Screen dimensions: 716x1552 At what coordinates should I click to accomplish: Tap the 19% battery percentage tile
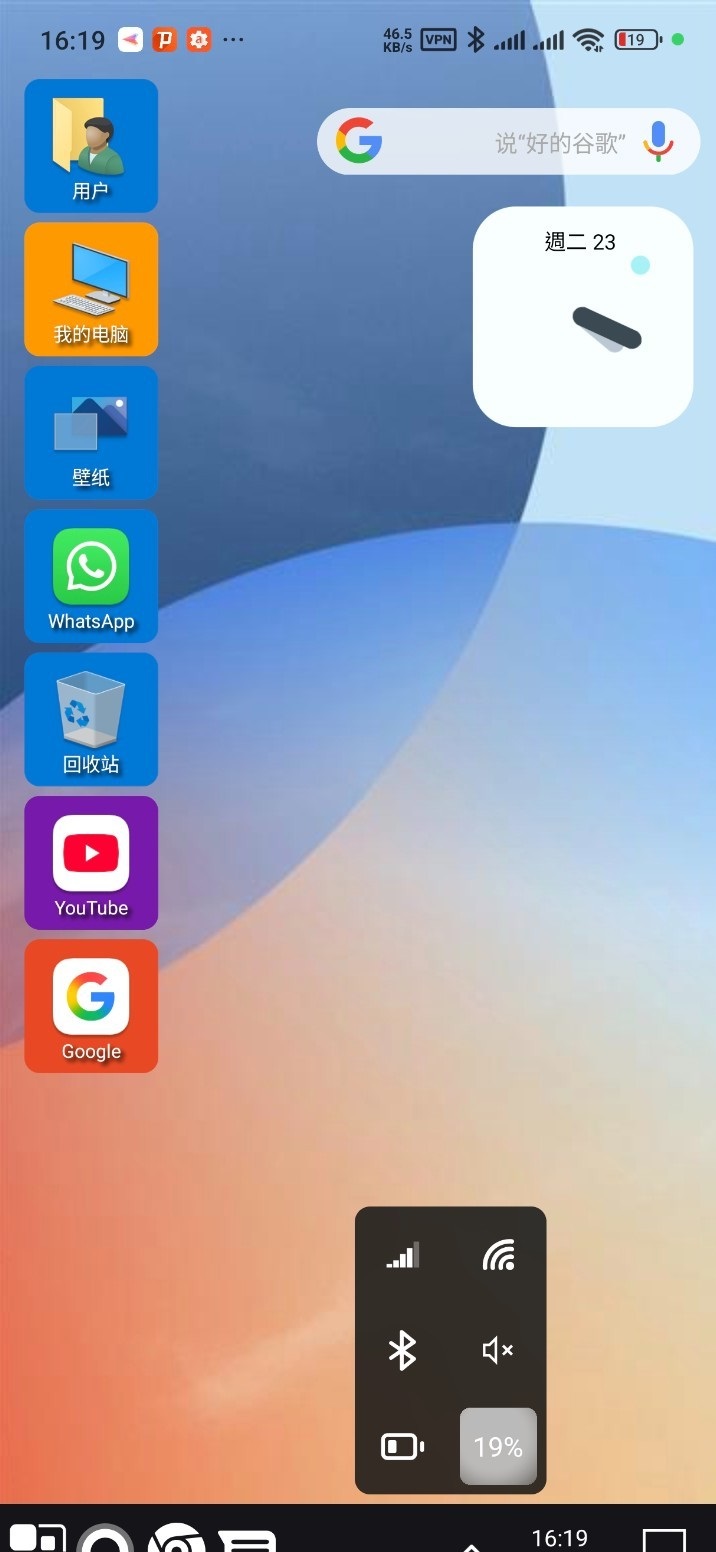pos(498,1446)
